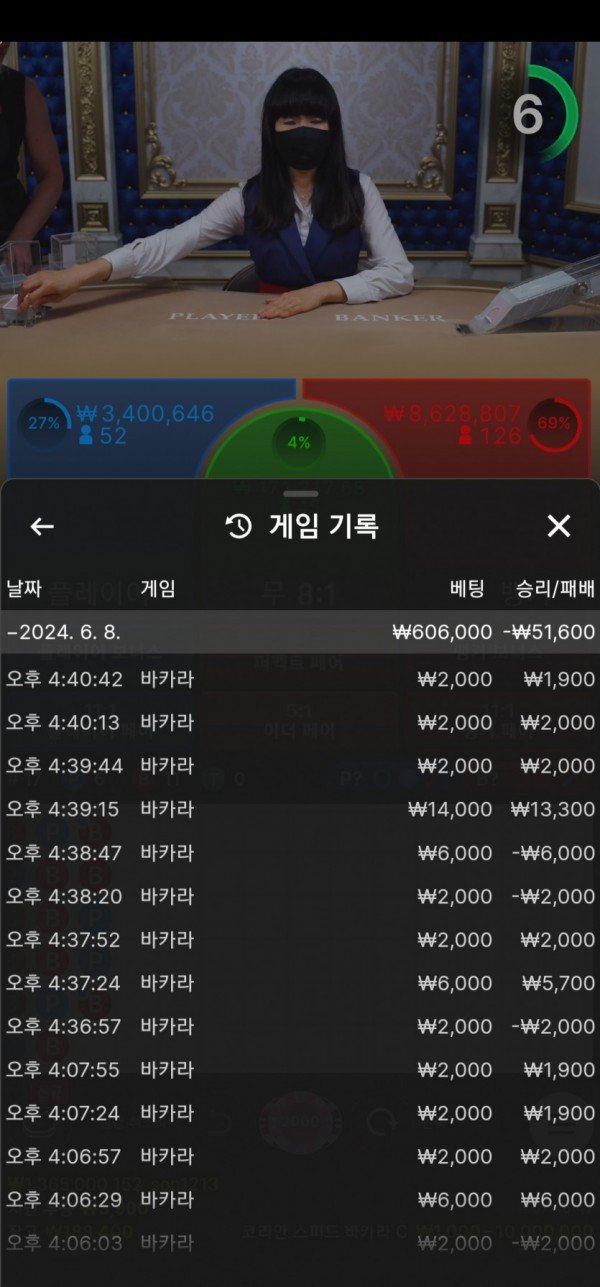The width and height of the screenshot is (600, 1287).
Task: Collapse the 2024. 6. 8. date group
Action: (300, 632)
